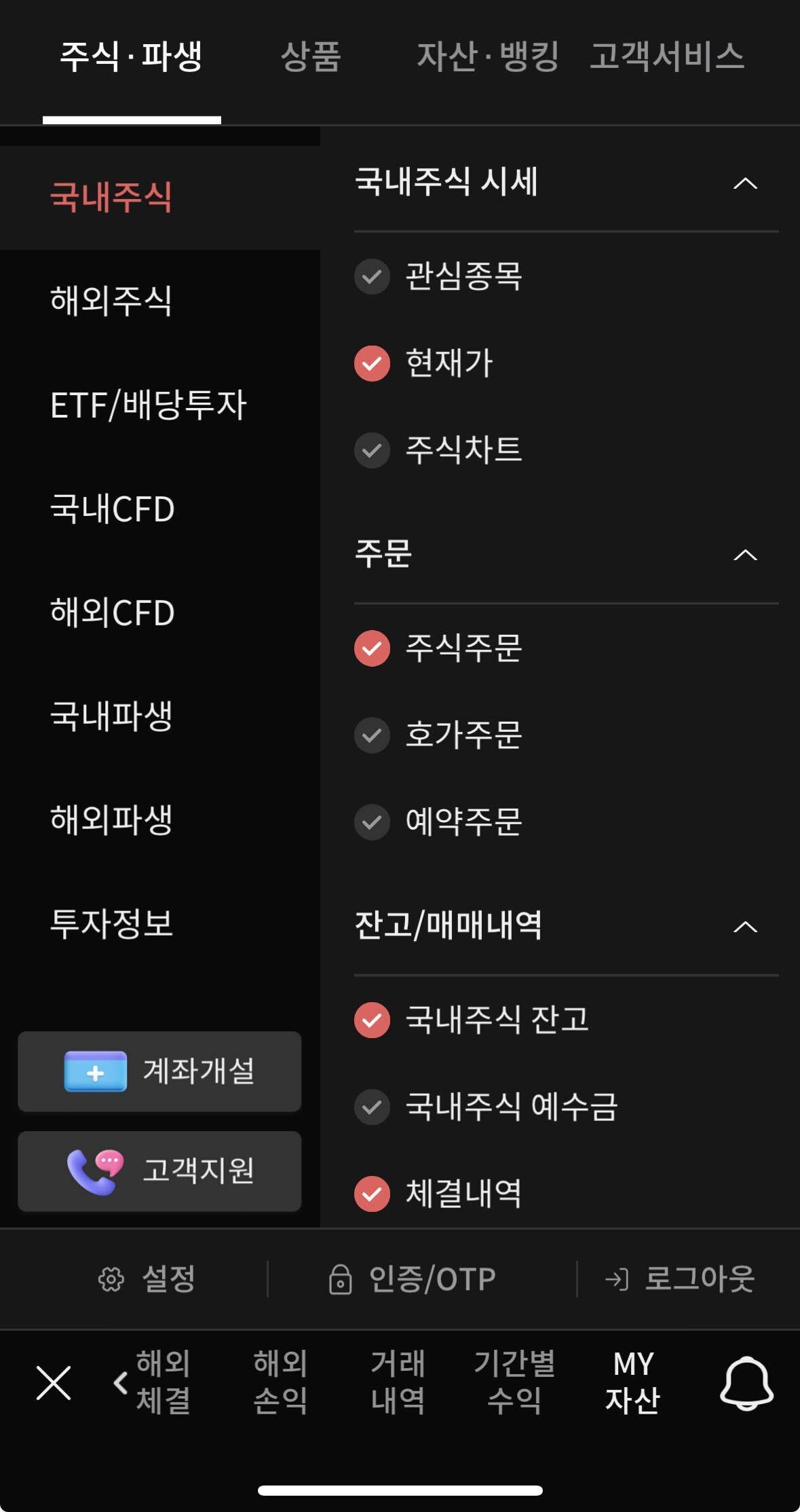Check the 호가주문 option
This screenshot has height=1512, width=800.
pyautogui.click(x=372, y=736)
